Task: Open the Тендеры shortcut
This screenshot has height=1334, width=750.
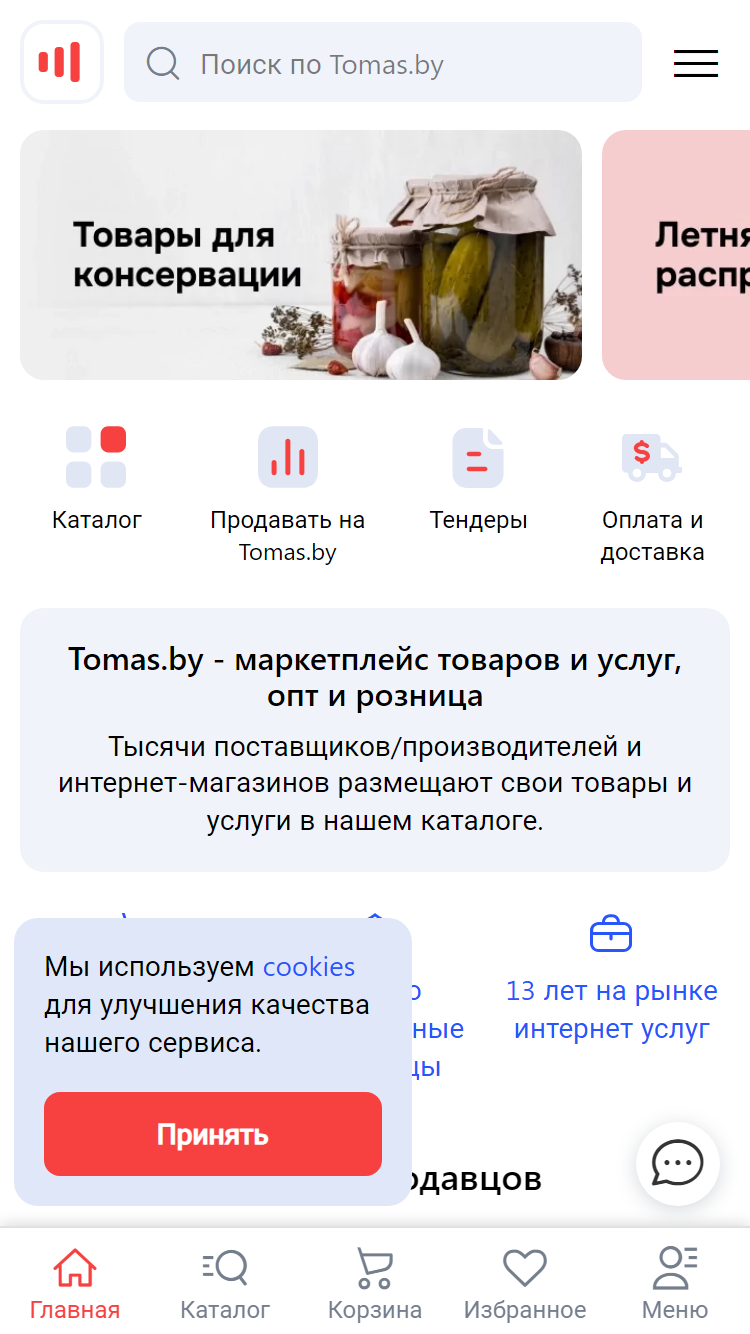Action: point(478,478)
